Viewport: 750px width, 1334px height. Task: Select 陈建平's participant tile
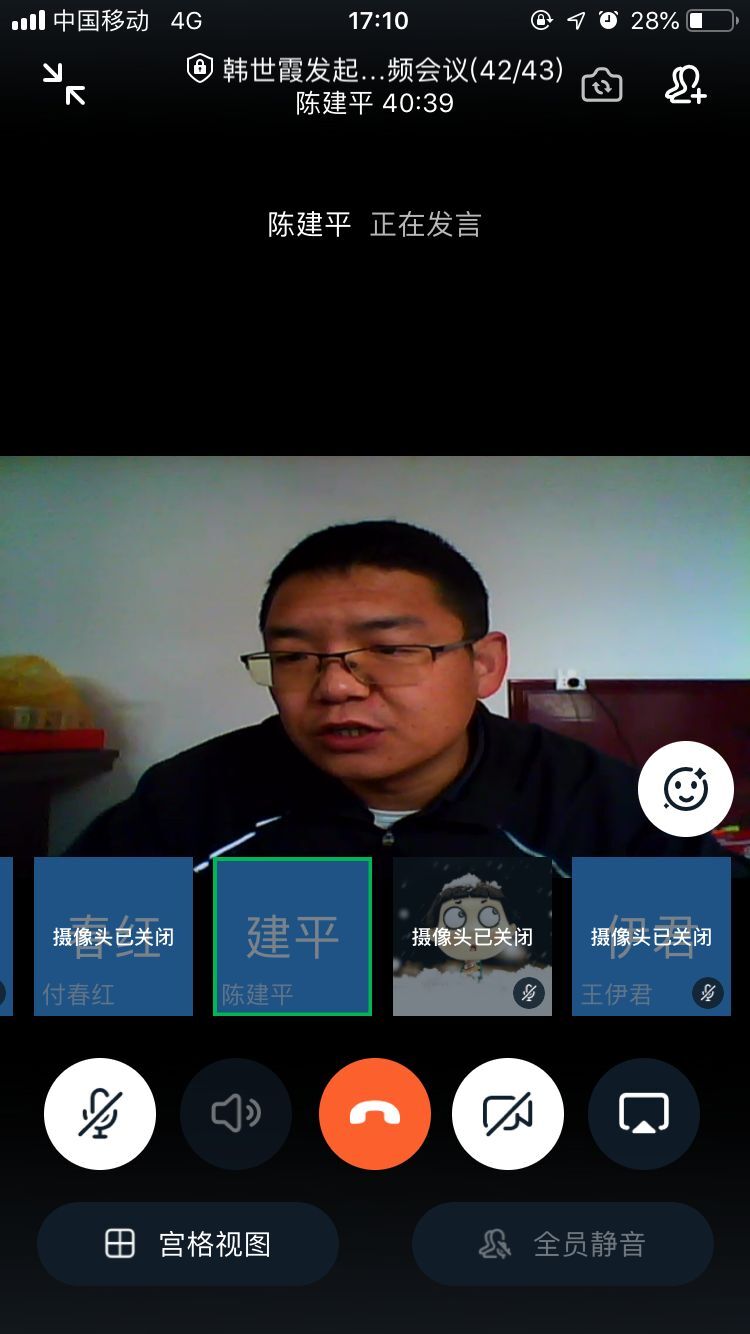coord(292,936)
